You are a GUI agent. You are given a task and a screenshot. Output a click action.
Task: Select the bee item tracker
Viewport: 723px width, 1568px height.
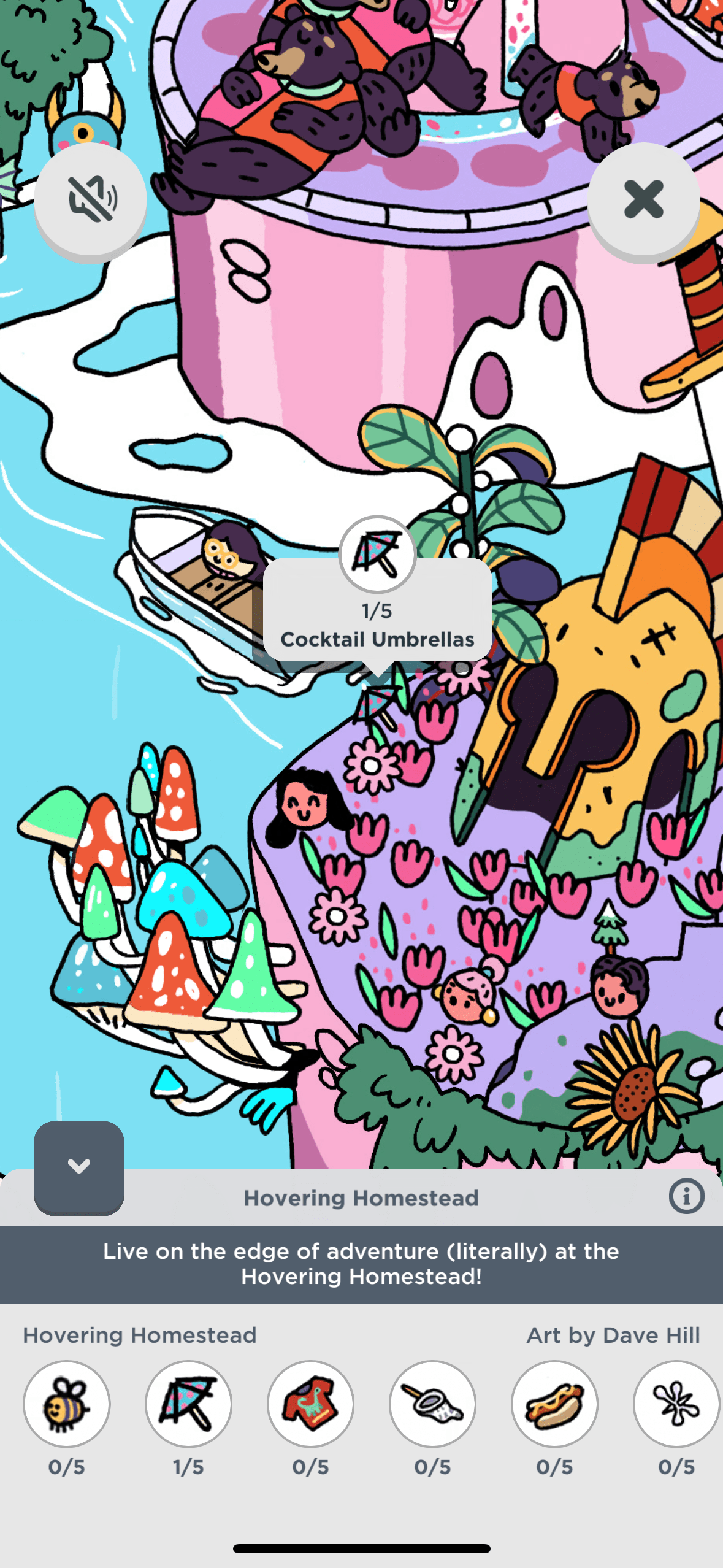[x=67, y=1404]
